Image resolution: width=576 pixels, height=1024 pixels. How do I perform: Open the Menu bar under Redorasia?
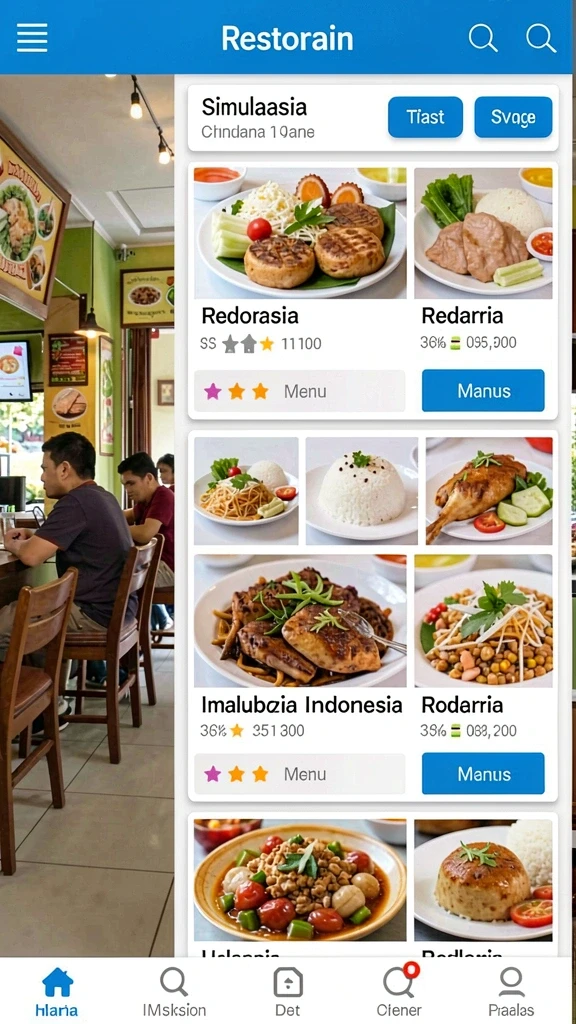pos(299,391)
